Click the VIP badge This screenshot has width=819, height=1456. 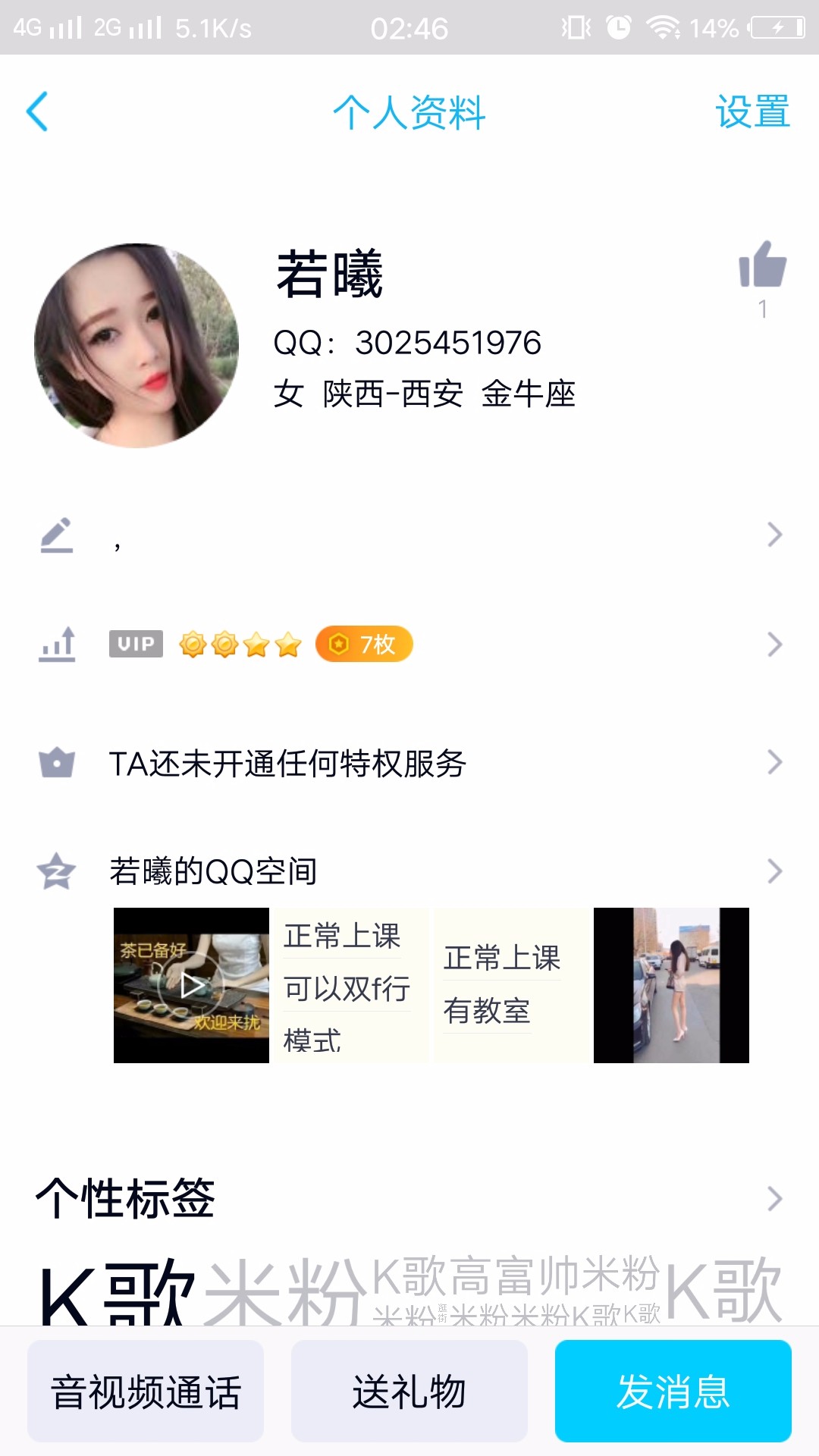[136, 644]
